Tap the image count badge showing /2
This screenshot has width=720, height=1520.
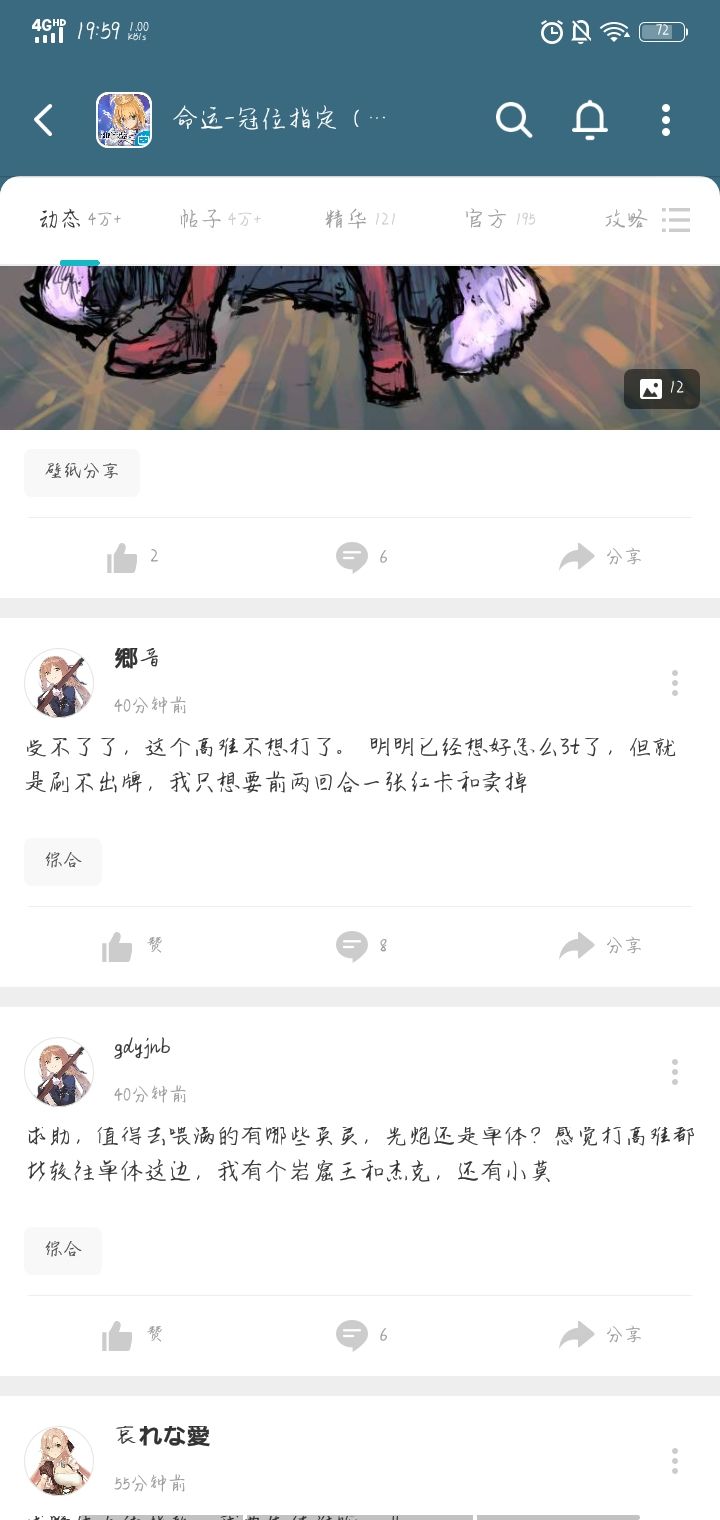(x=661, y=389)
